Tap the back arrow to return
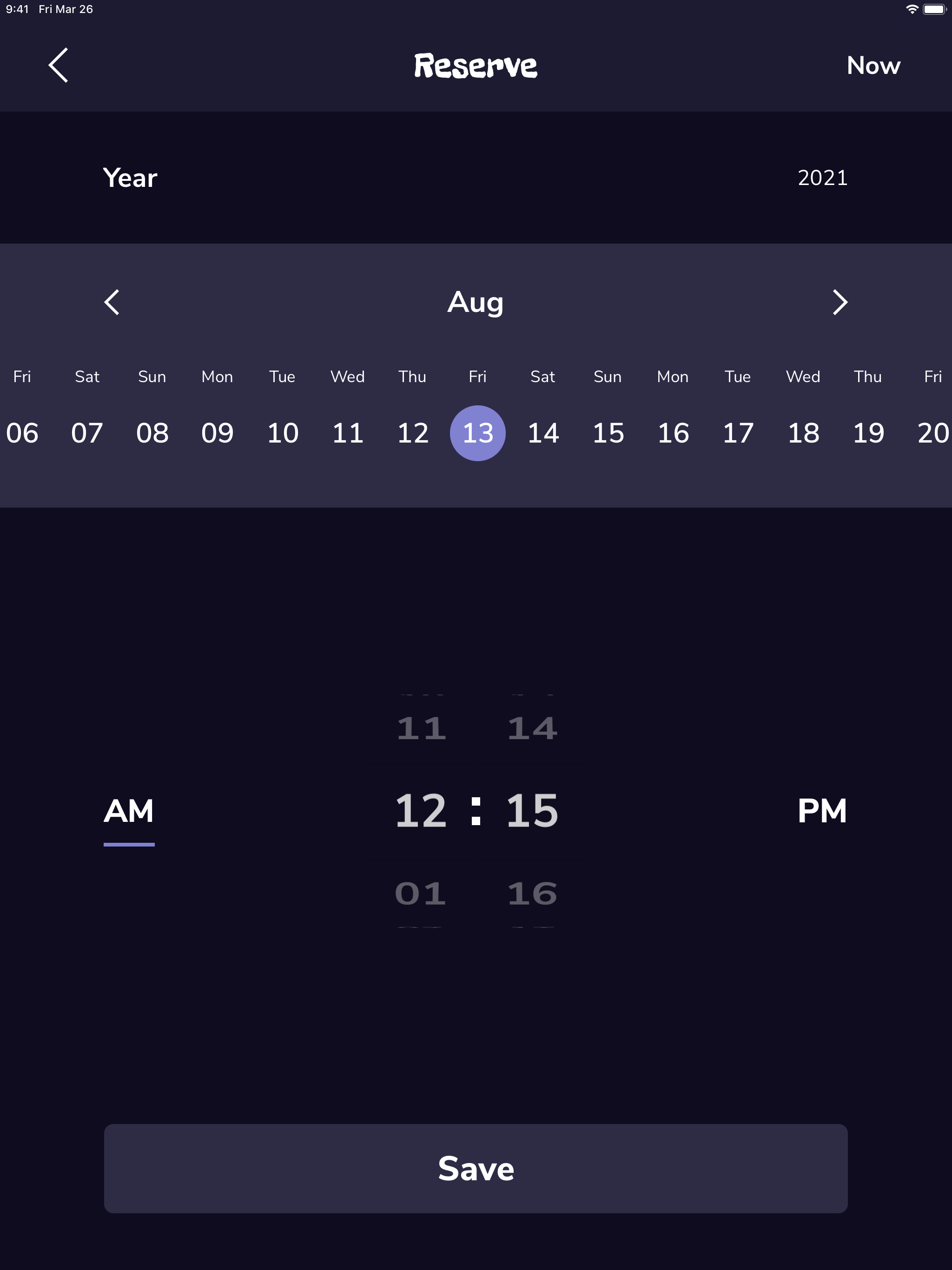 [x=59, y=65]
